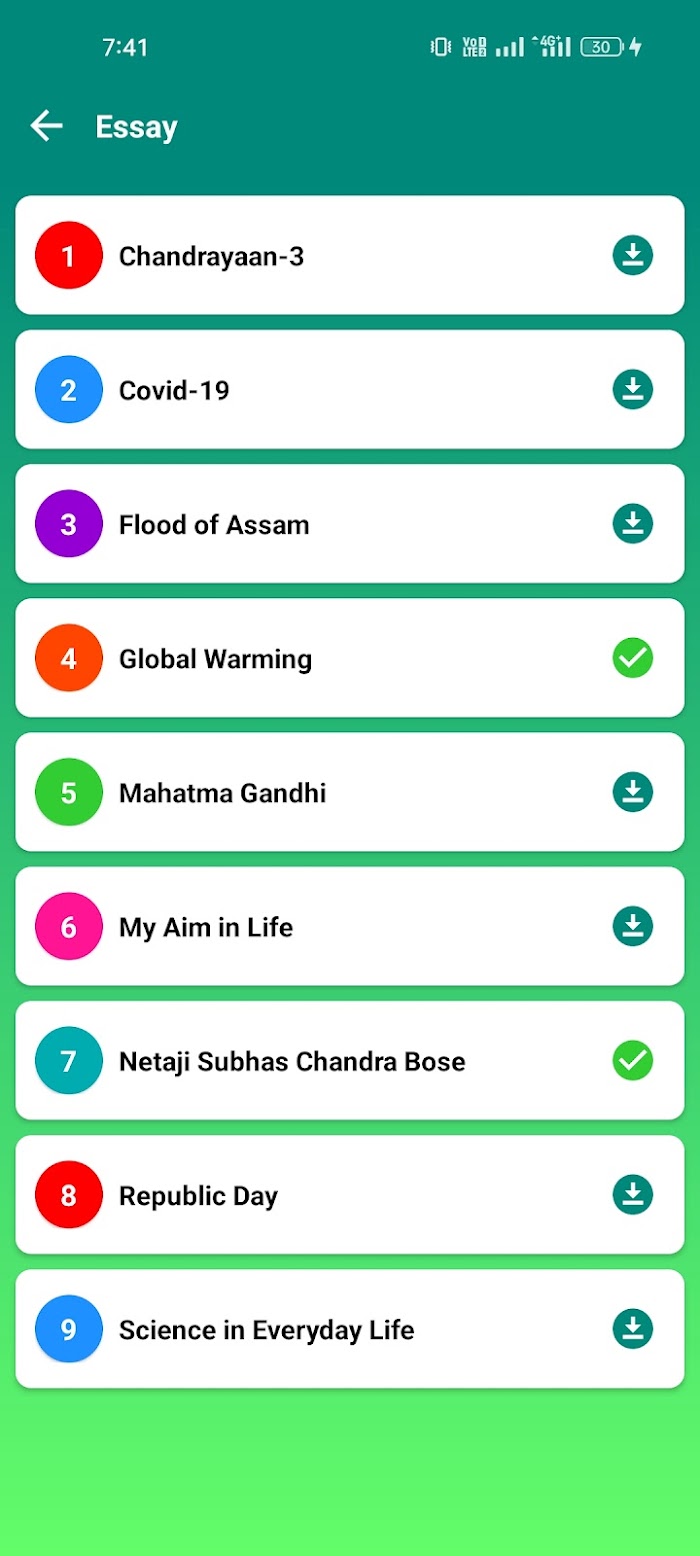Open the Flood of Assam row
This screenshot has width=700, height=1556.
click(x=350, y=523)
